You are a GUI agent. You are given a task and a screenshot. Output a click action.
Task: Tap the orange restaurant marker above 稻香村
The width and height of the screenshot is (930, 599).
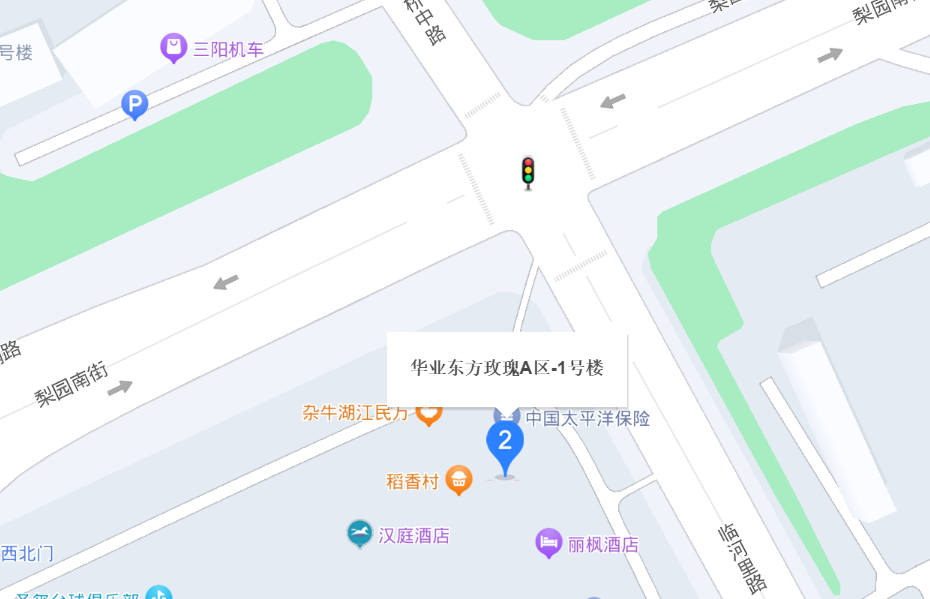[x=429, y=411]
